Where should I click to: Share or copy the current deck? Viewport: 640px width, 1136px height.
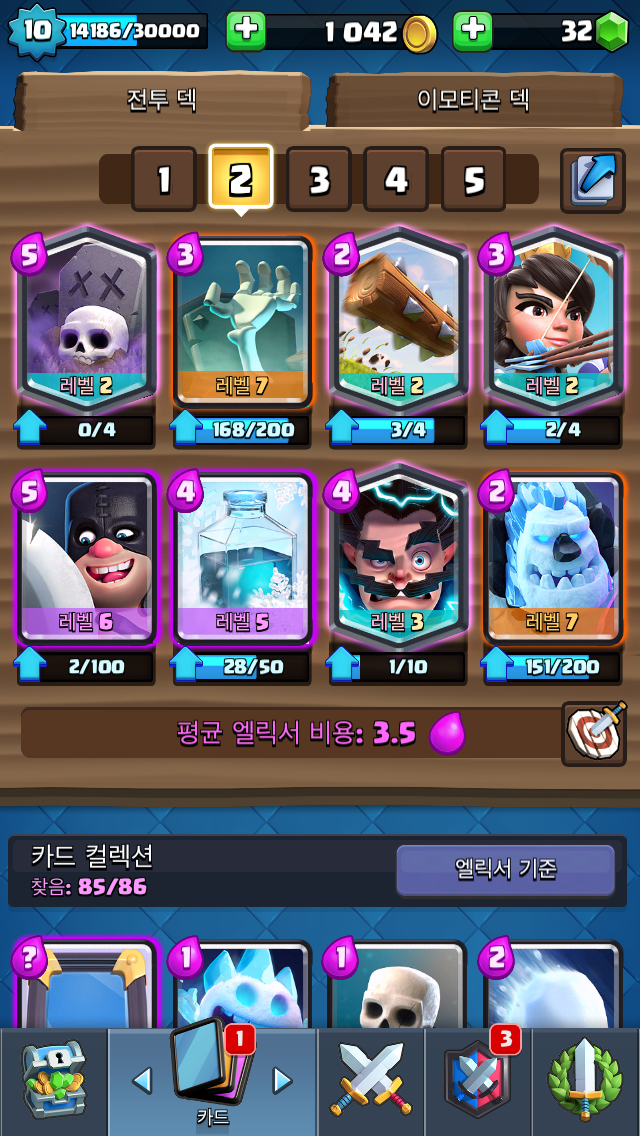592,180
